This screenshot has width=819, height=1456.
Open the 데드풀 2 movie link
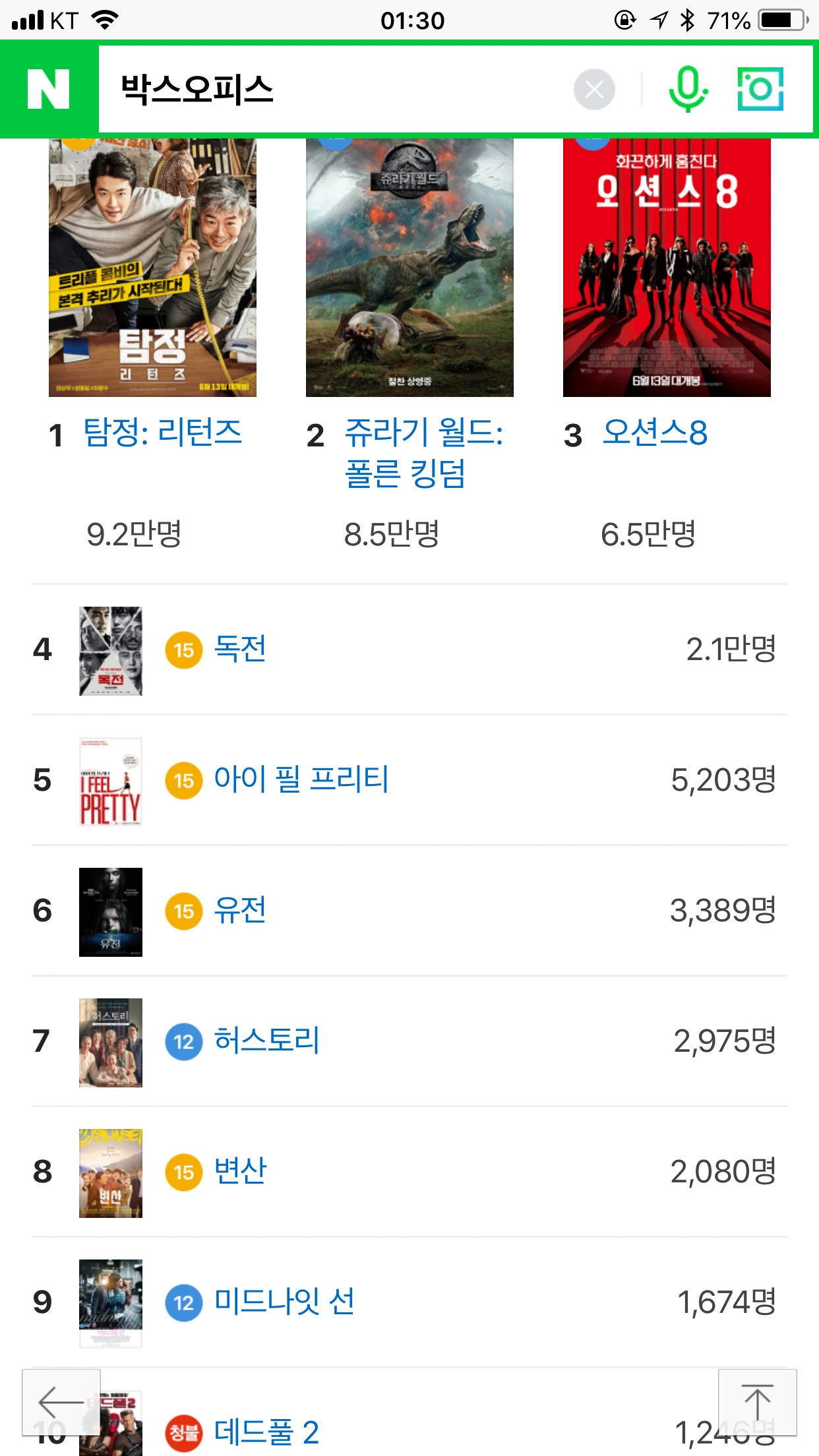(x=266, y=1432)
